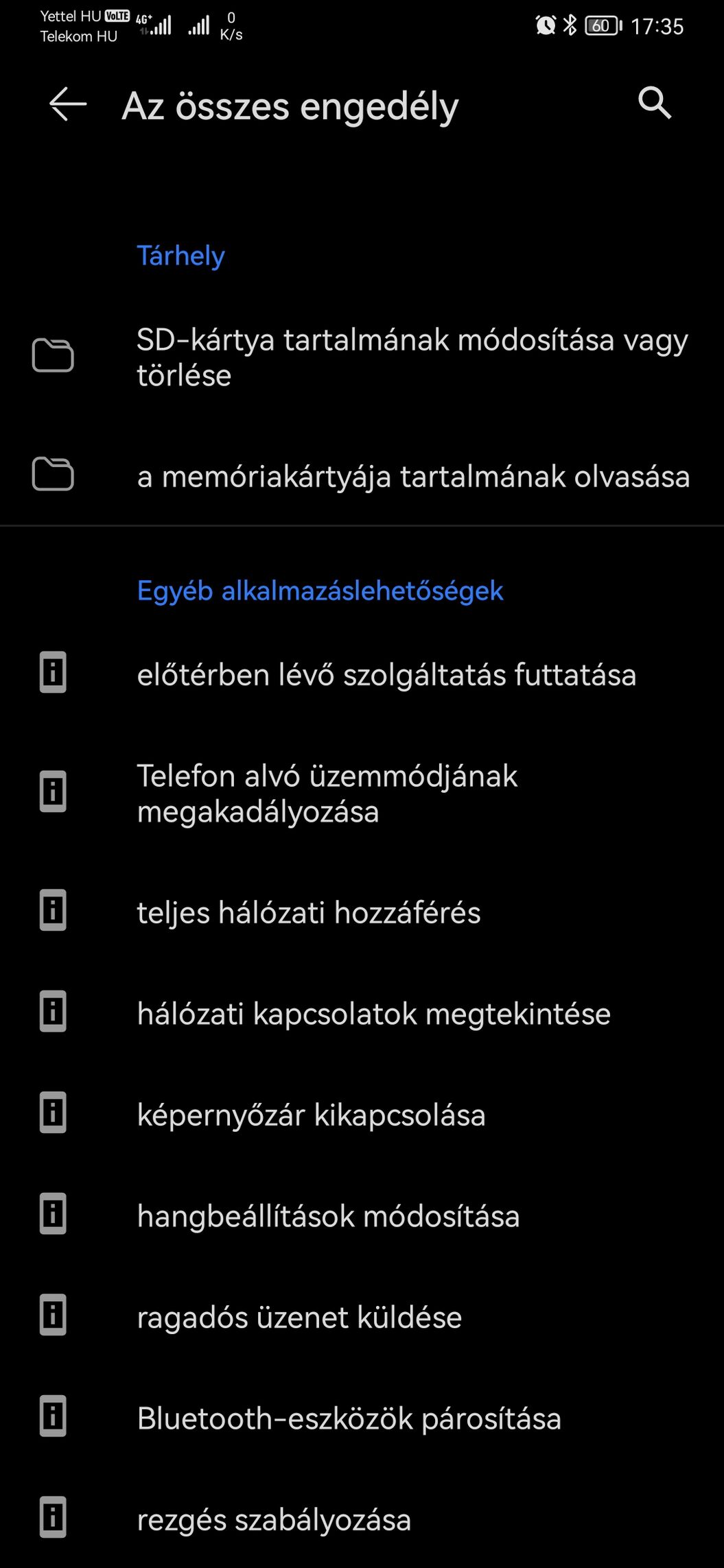The width and height of the screenshot is (724, 1568).
Task: View Bluetooth-eszközök párosítása permission
Action: coord(362,1418)
